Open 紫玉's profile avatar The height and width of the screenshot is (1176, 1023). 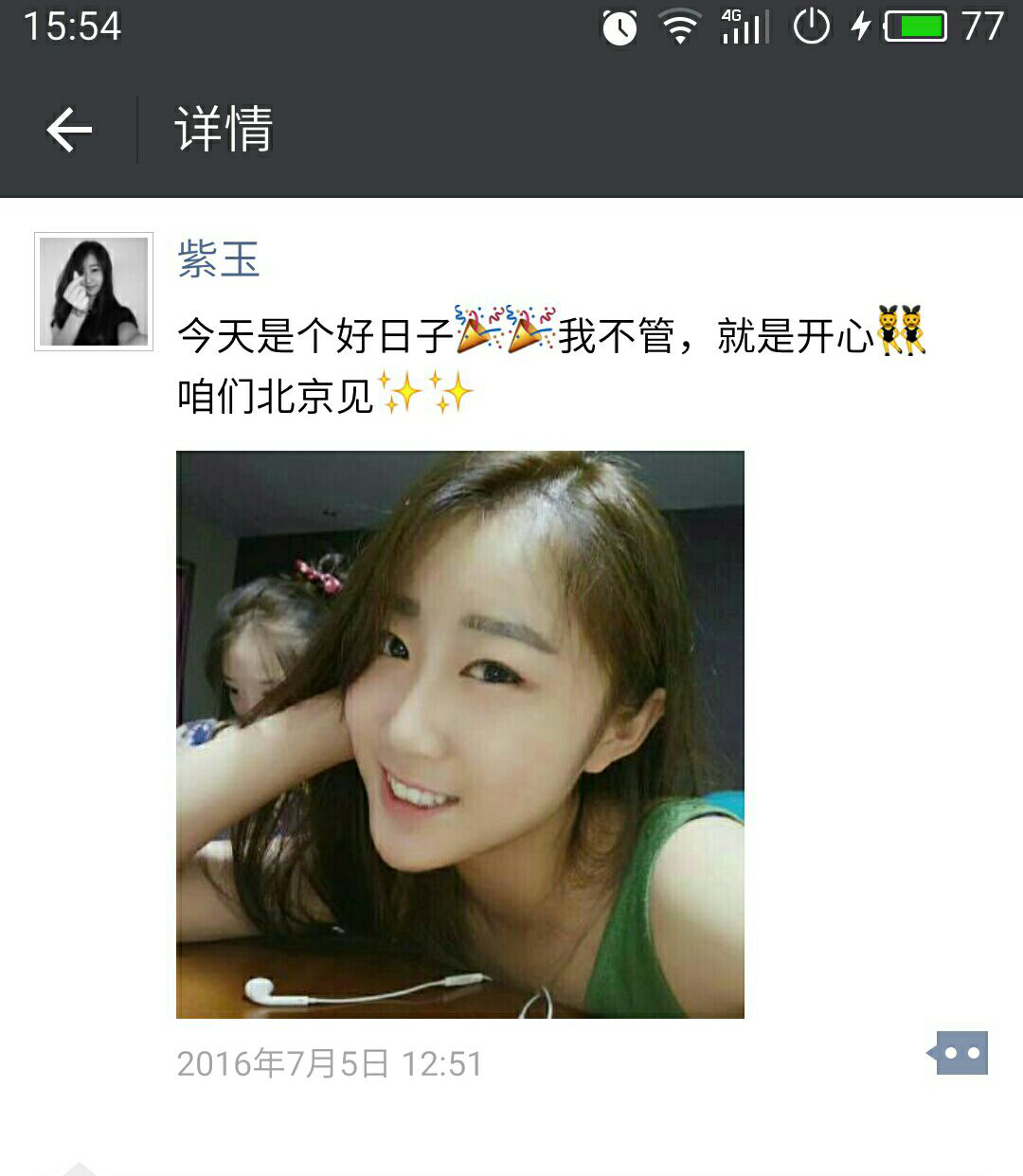(x=94, y=292)
